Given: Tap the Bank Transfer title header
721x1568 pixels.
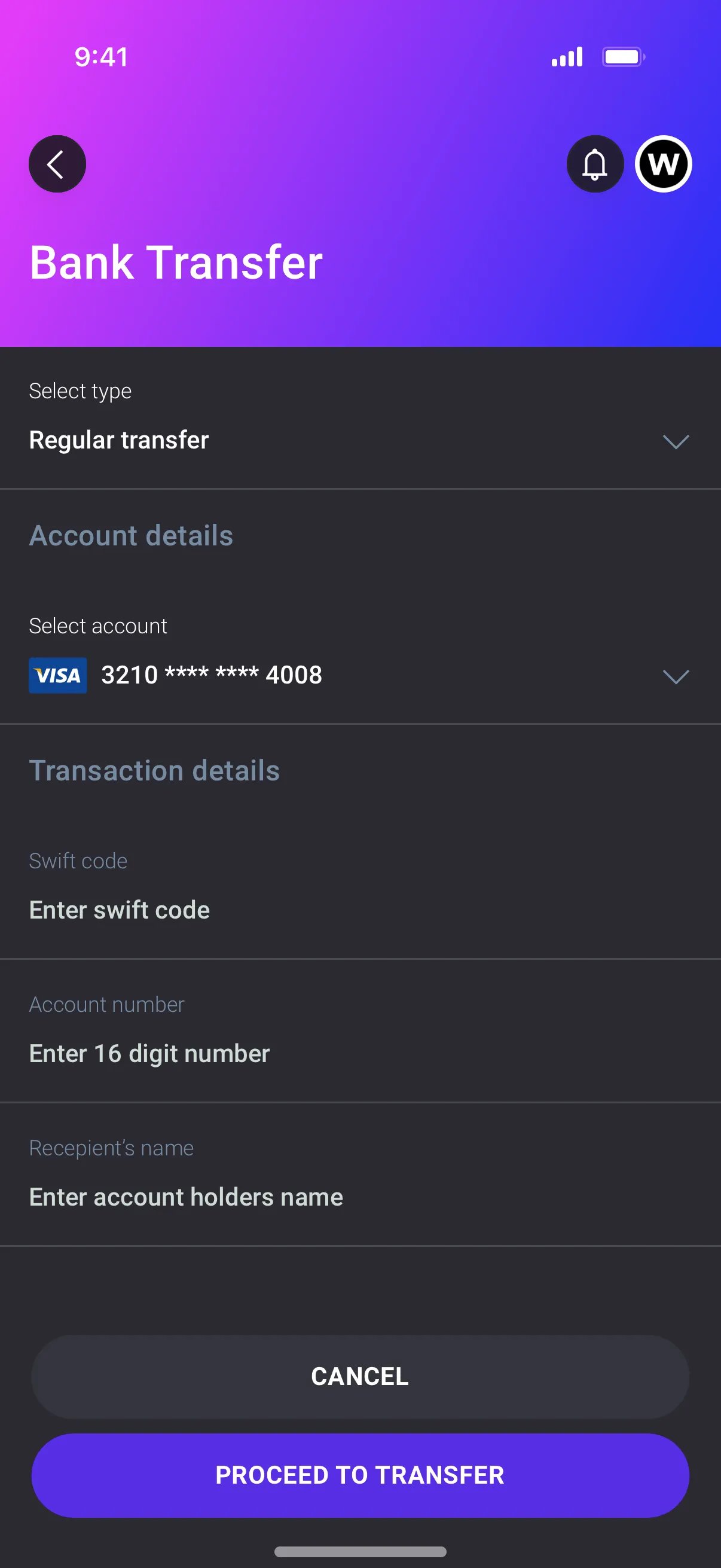Looking at the screenshot, I should click(176, 262).
